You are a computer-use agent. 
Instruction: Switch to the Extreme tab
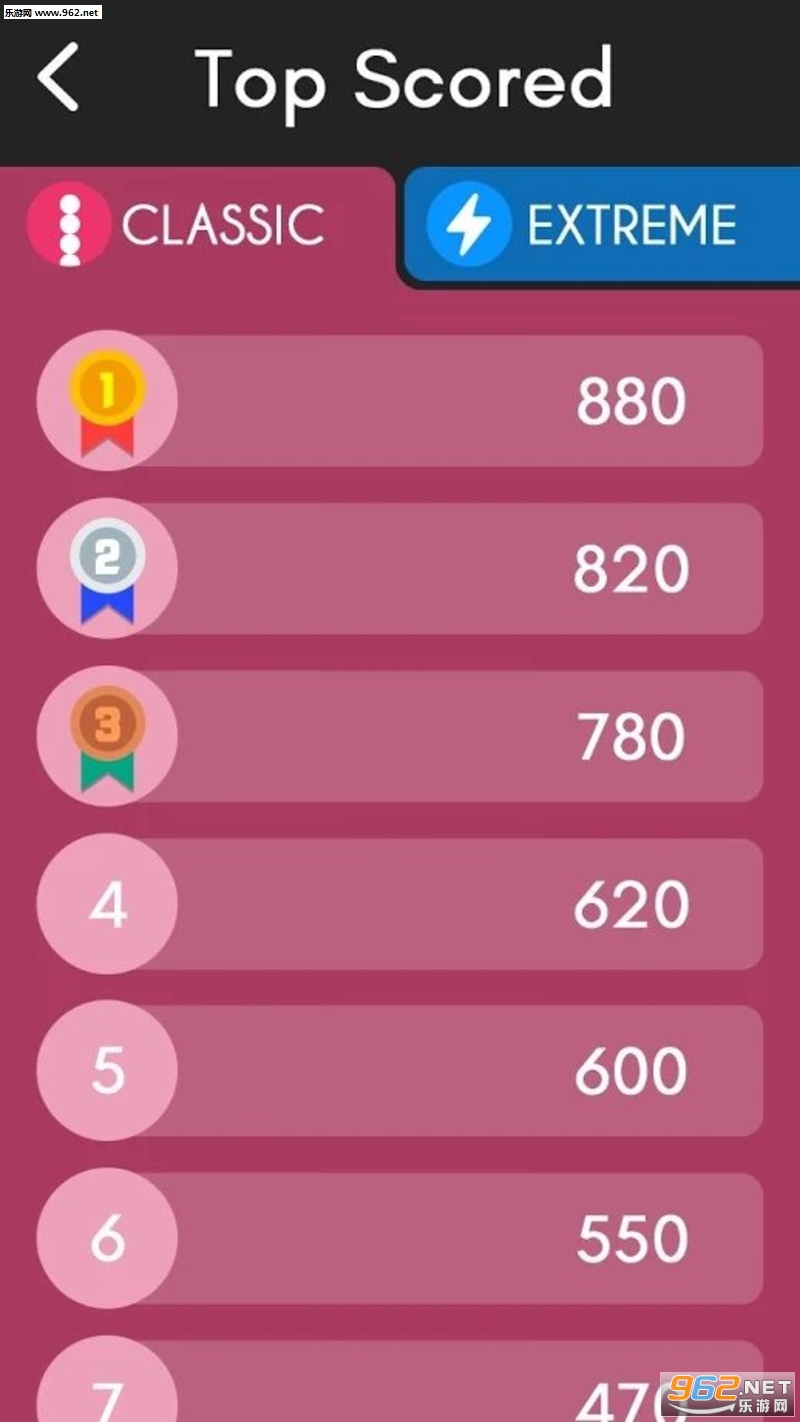(x=602, y=225)
